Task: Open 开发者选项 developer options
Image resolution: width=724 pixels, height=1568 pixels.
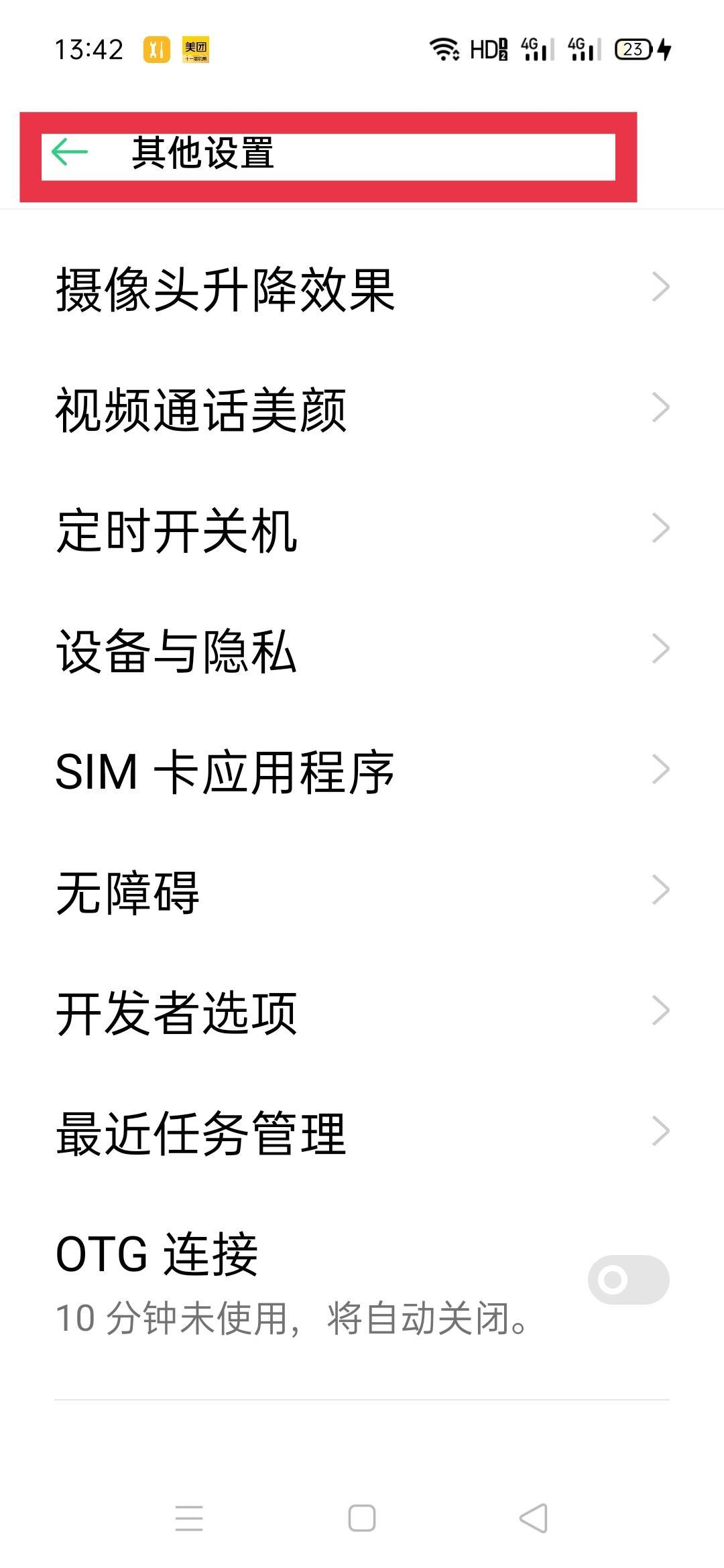Action: [362, 1012]
